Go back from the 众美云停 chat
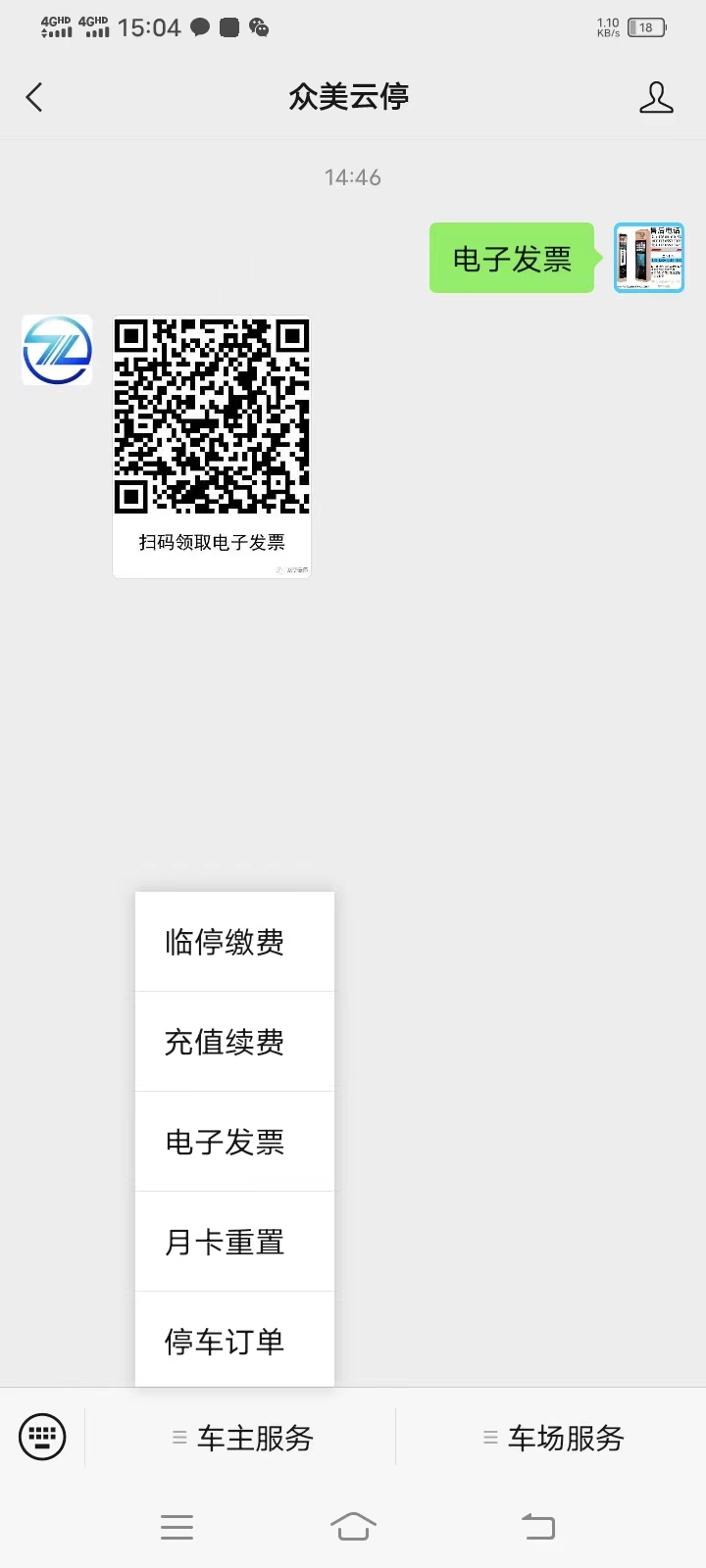 coord(34,97)
